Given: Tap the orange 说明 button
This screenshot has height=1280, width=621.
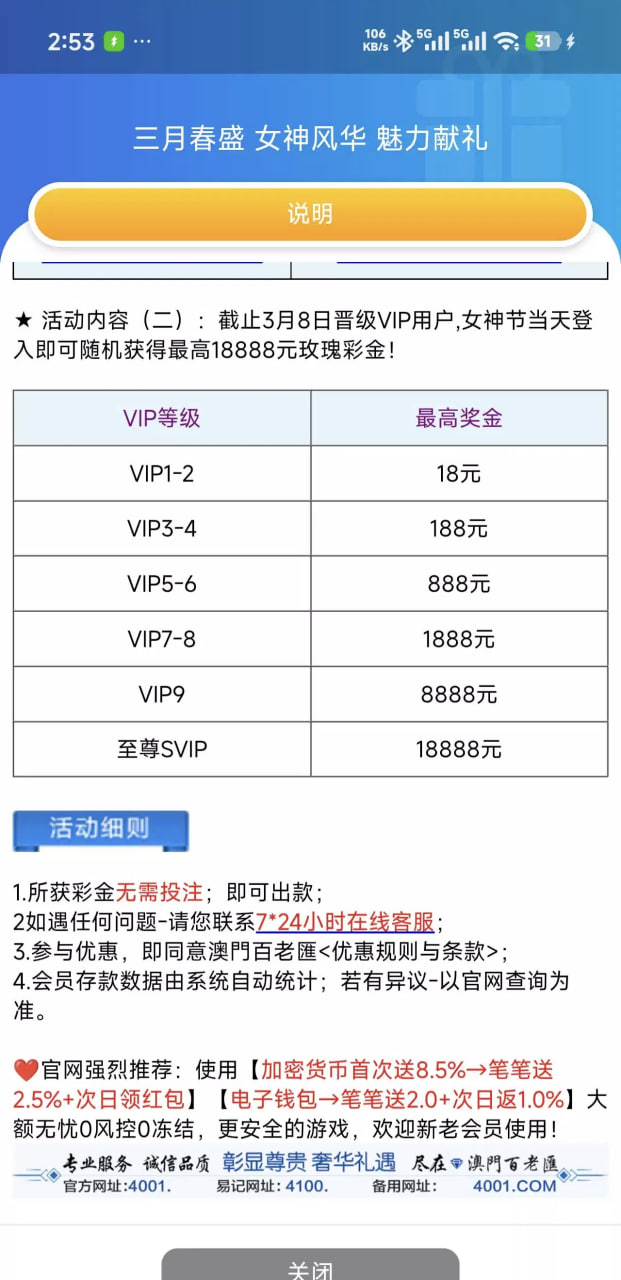Looking at the screenshot, I should tap(310, 214).
